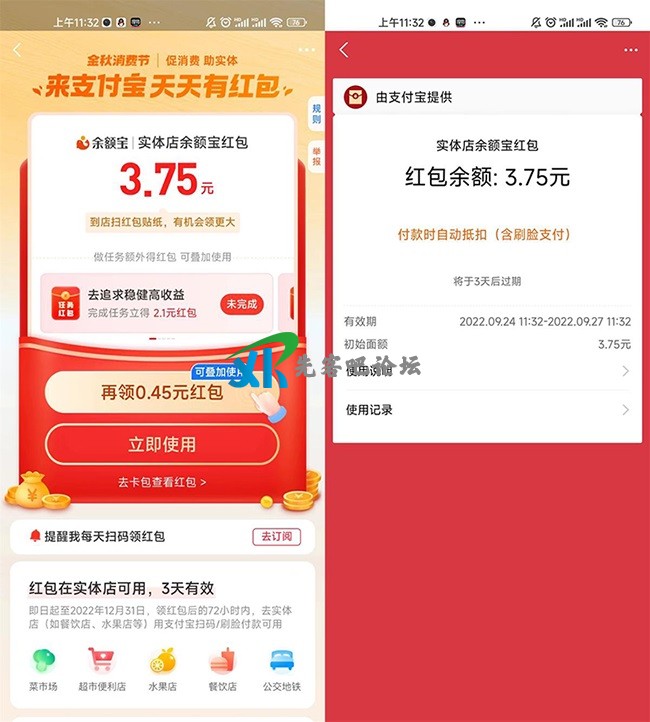The height and width of the screenshot is (722, 650).
Task: Open overflow menu on the 天天有红包 page
Action: (x=306, y=49)
